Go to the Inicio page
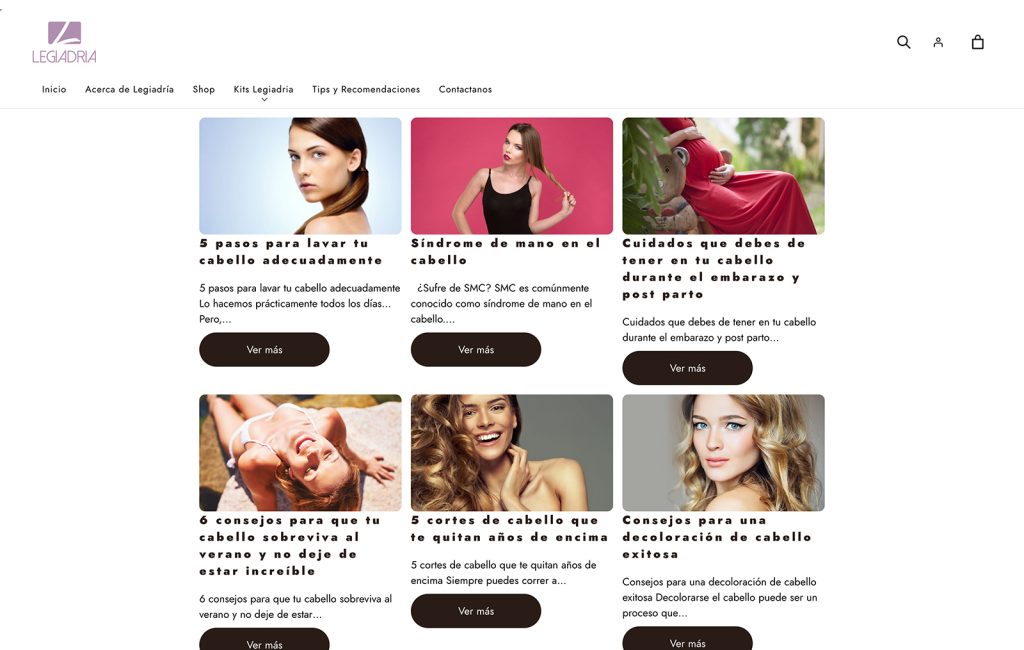Screen dimensions: 1024x650 [x=54, y=89]
